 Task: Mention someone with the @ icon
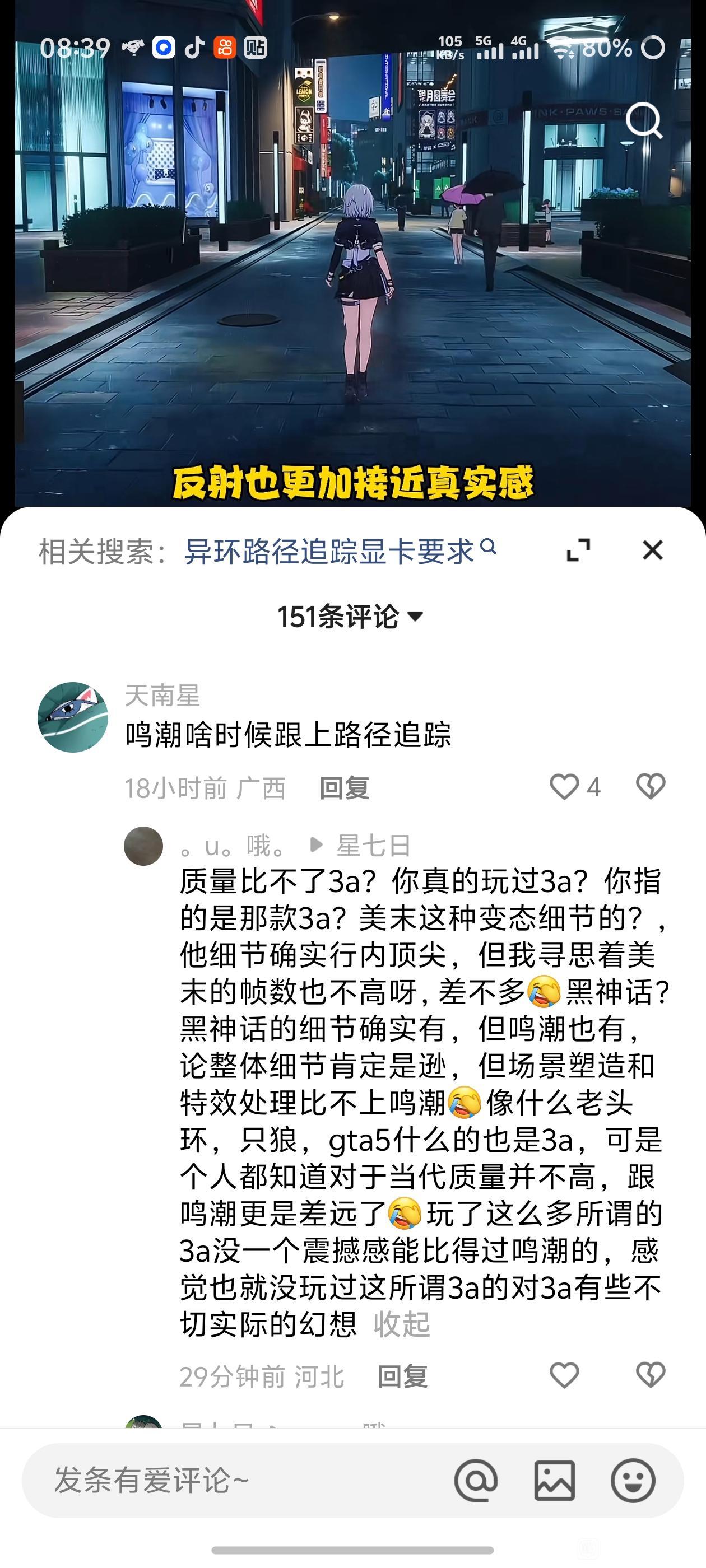(x=476, y=1480)
